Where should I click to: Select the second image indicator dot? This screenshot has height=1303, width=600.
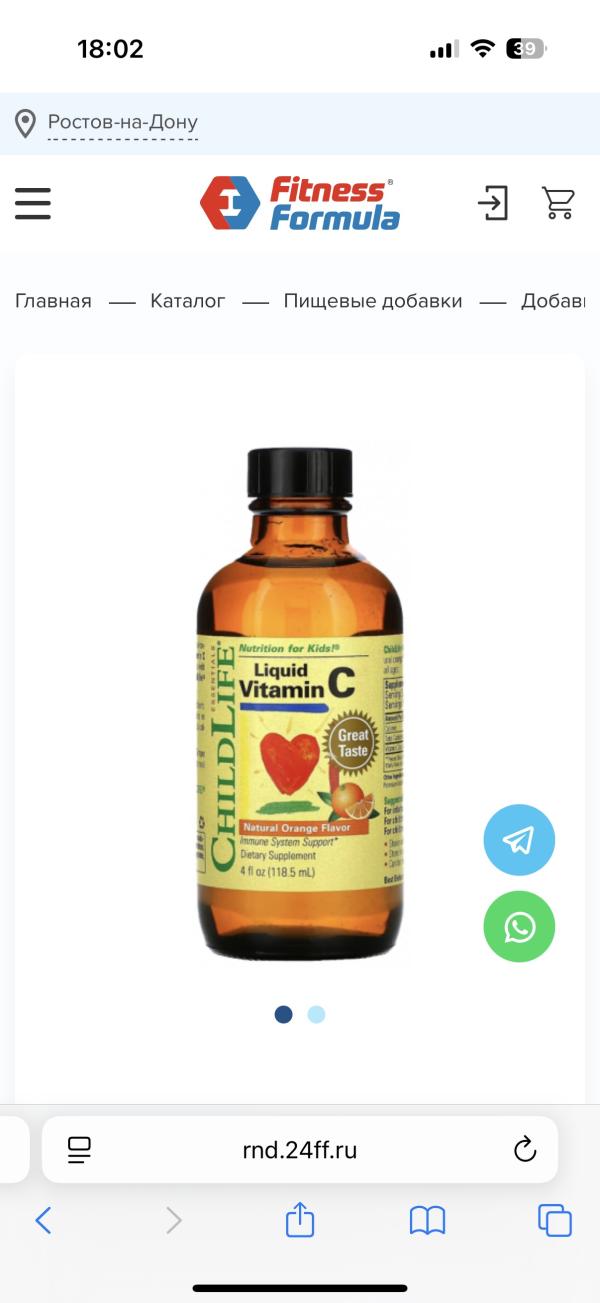[316, 1014]
